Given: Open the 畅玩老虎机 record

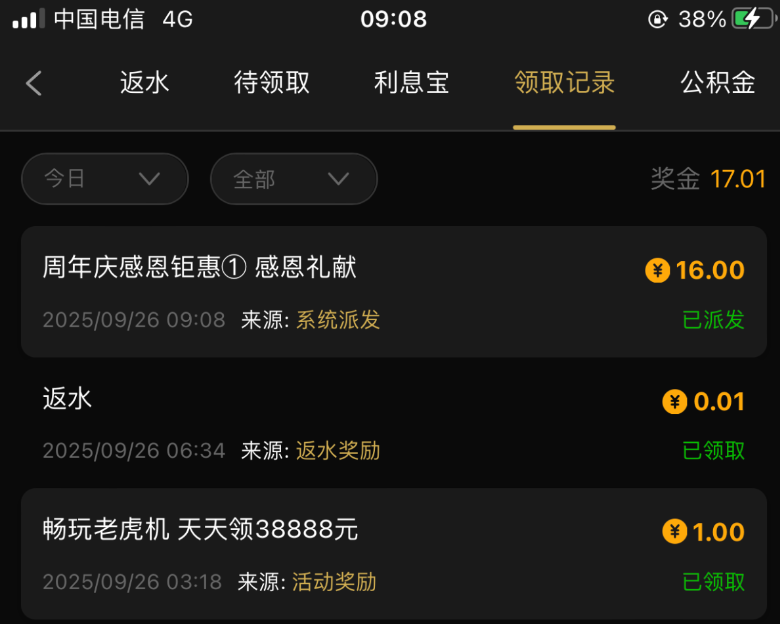Looking at the screenshot, I should pyautogui.click(x=393, y=553).
